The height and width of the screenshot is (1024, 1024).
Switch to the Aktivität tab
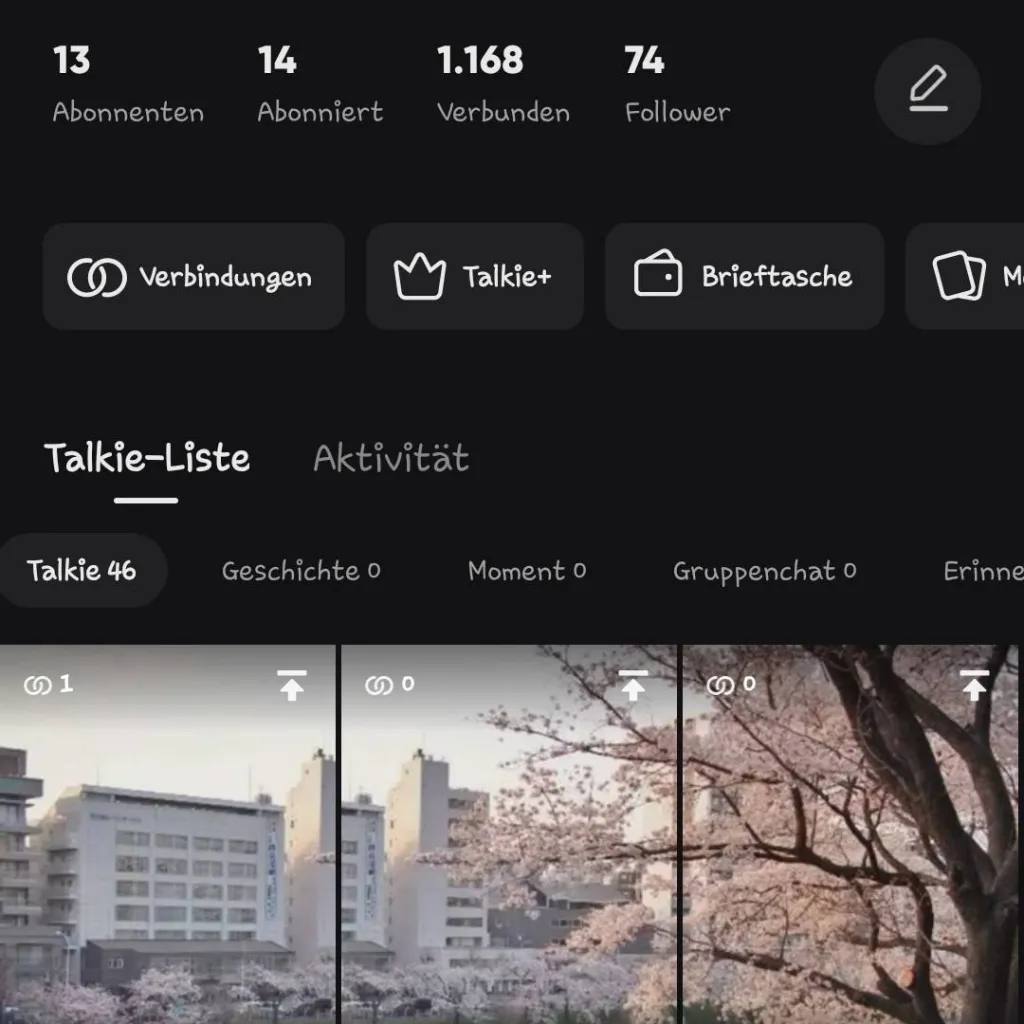click(x=390, y=459)
